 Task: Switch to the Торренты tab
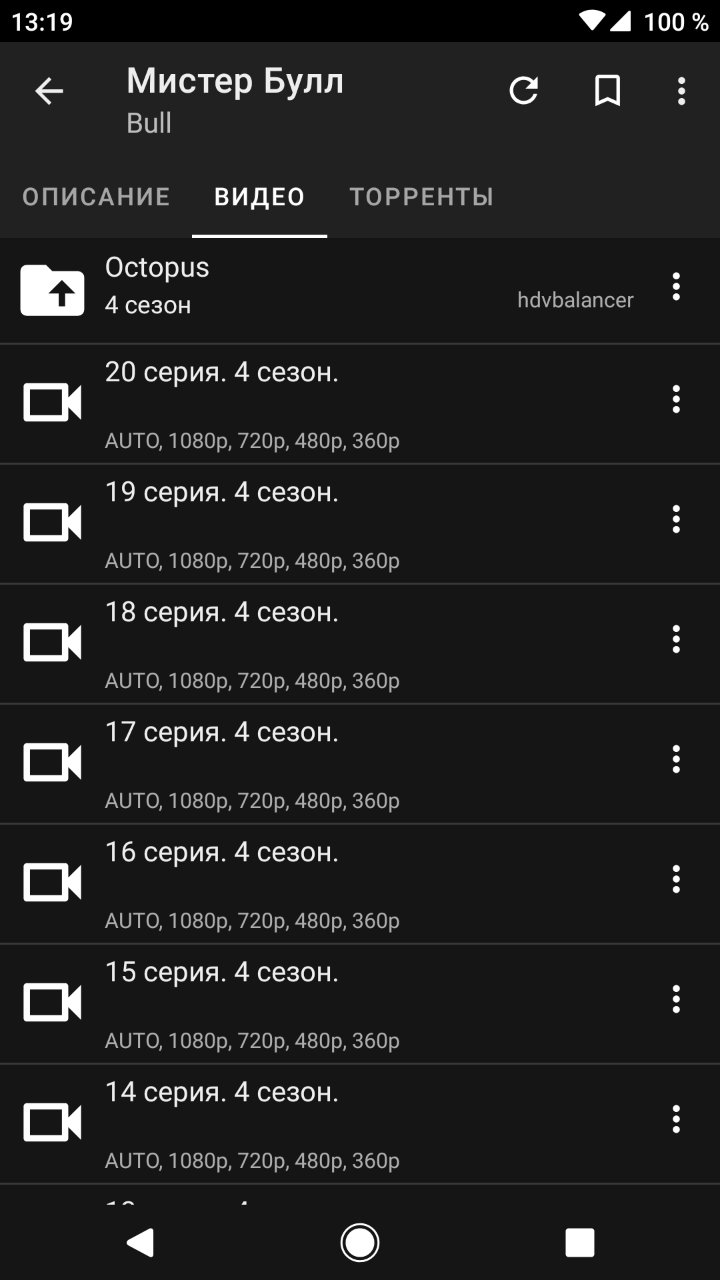(421, 197)
